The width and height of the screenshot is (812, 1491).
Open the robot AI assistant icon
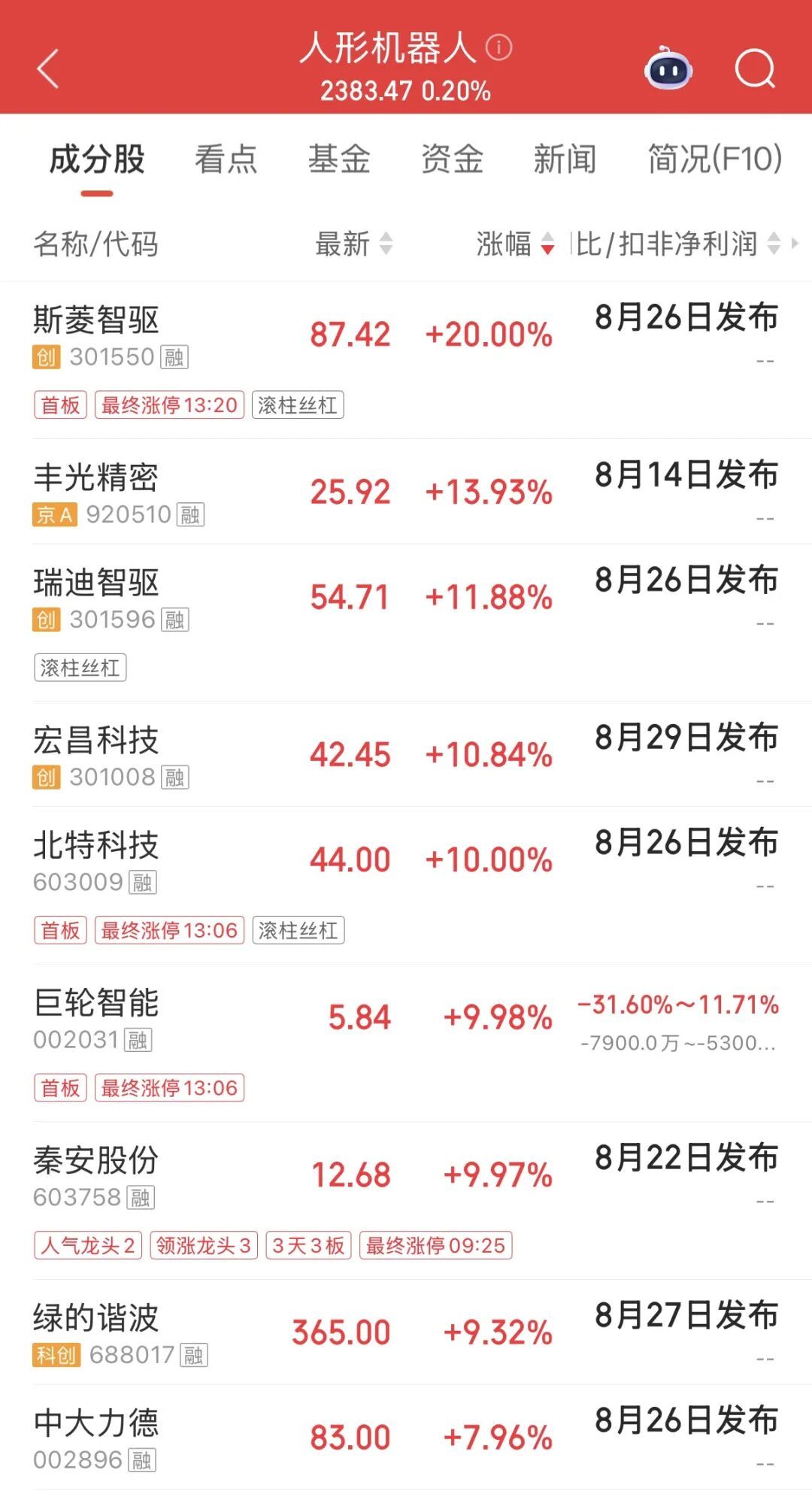(x=668, y=68)
